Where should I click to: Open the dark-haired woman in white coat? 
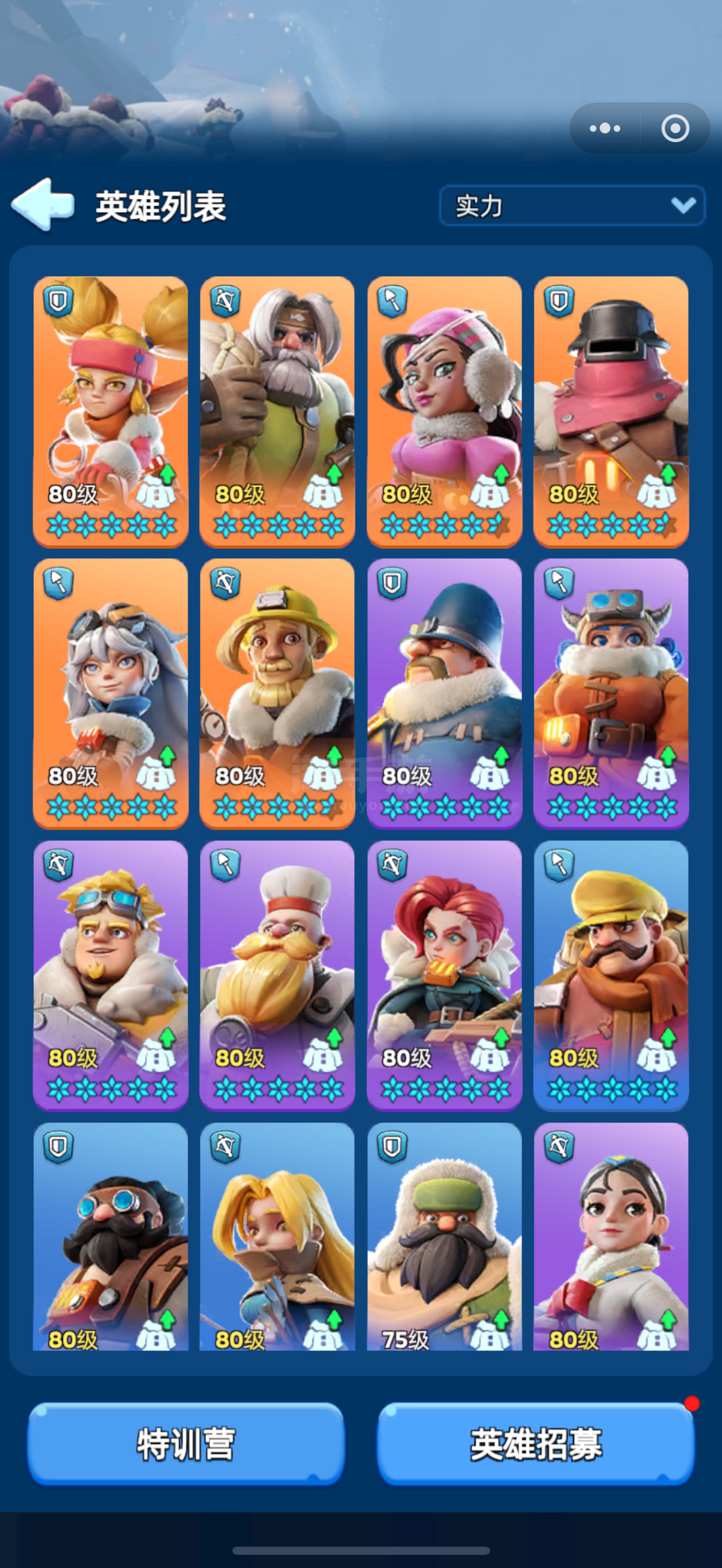click(x=610, y=1239)
